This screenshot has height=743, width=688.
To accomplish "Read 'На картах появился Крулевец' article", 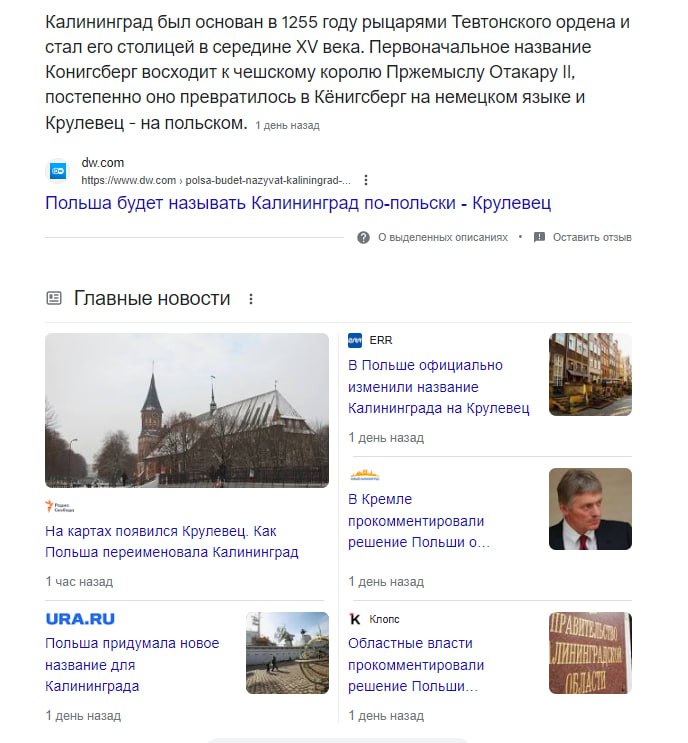I will click(172, 541).
